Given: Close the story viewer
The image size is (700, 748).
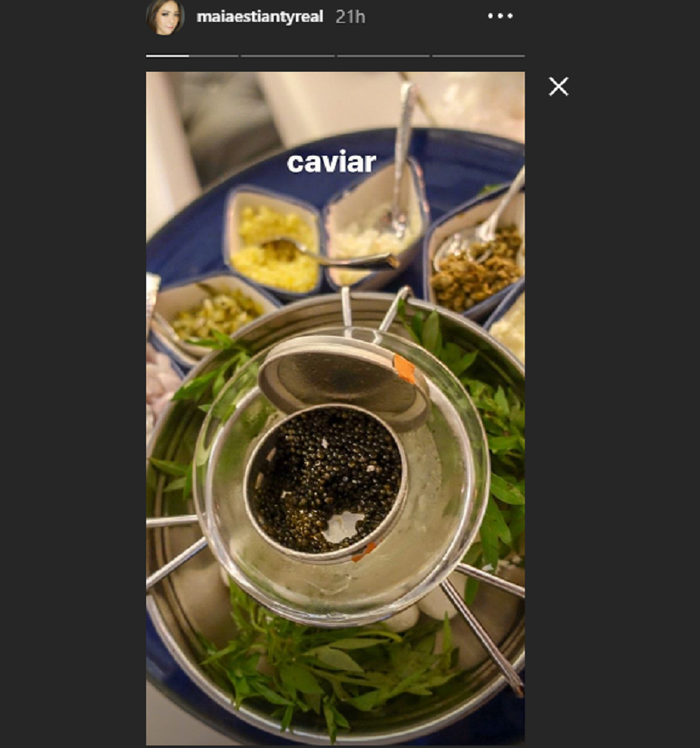Looking at the screenshot, I should pyautogui.click(x=558, y=87).
